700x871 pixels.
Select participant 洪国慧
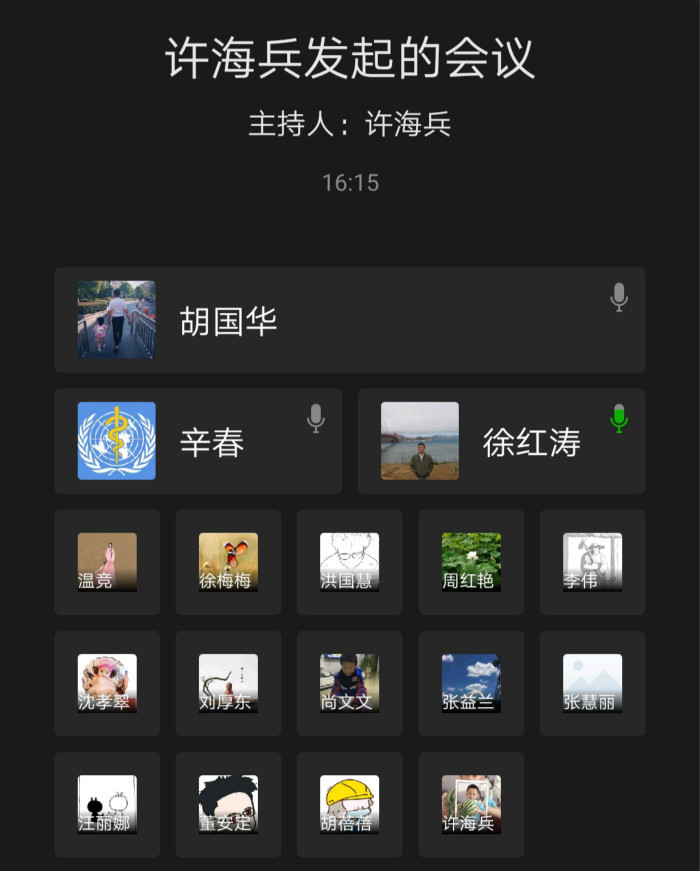pos(349,562)
